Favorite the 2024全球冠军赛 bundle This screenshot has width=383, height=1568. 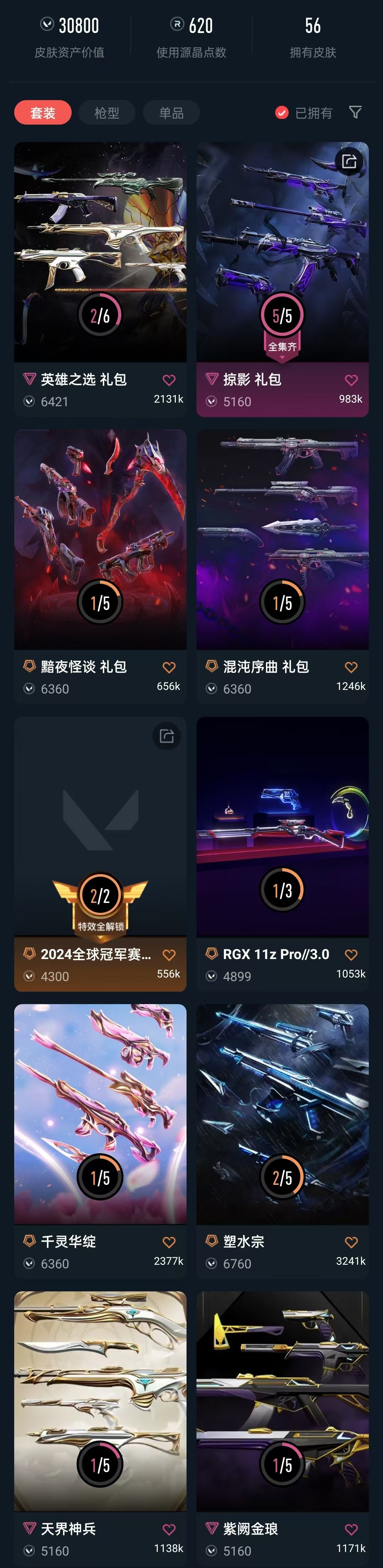[x=169, y=955]
